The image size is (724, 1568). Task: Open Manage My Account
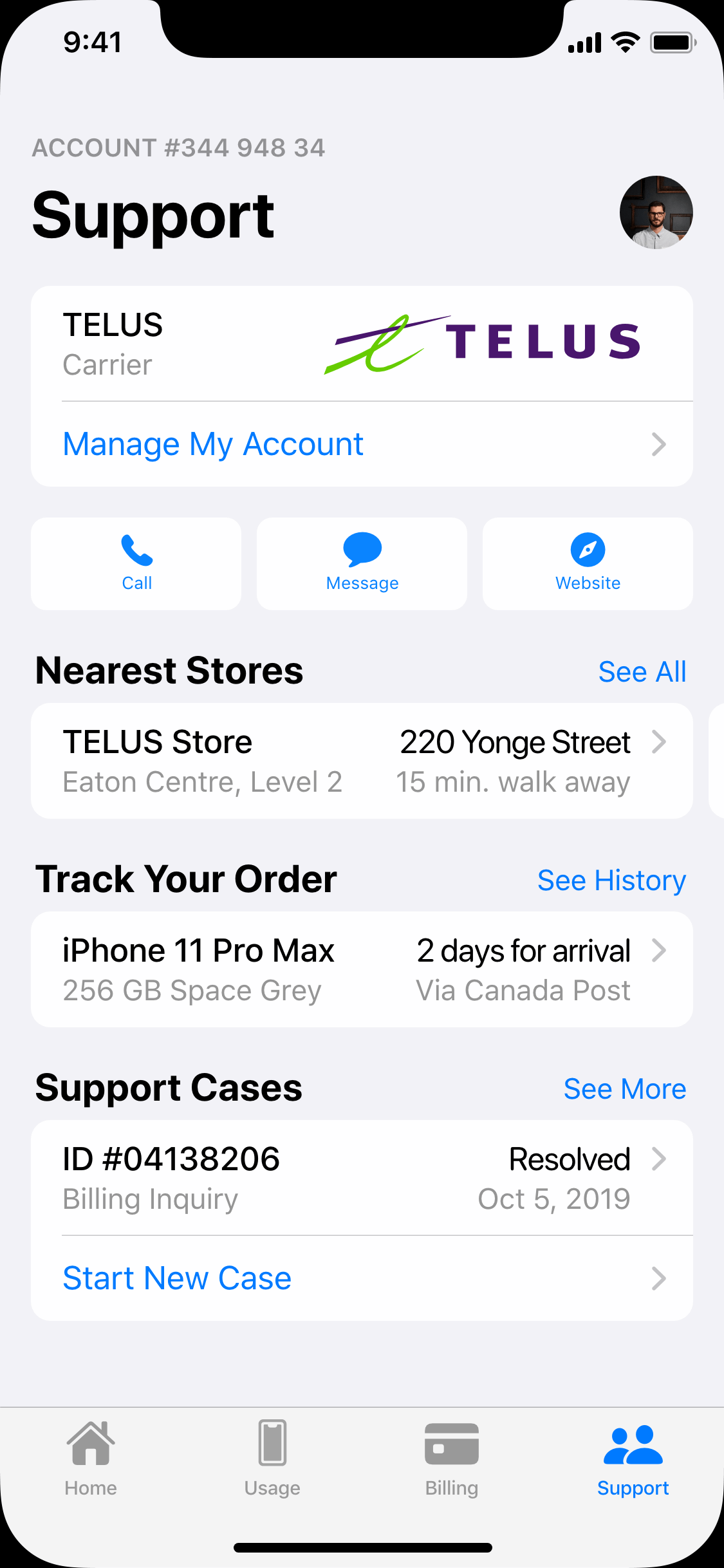pos(362,444)
